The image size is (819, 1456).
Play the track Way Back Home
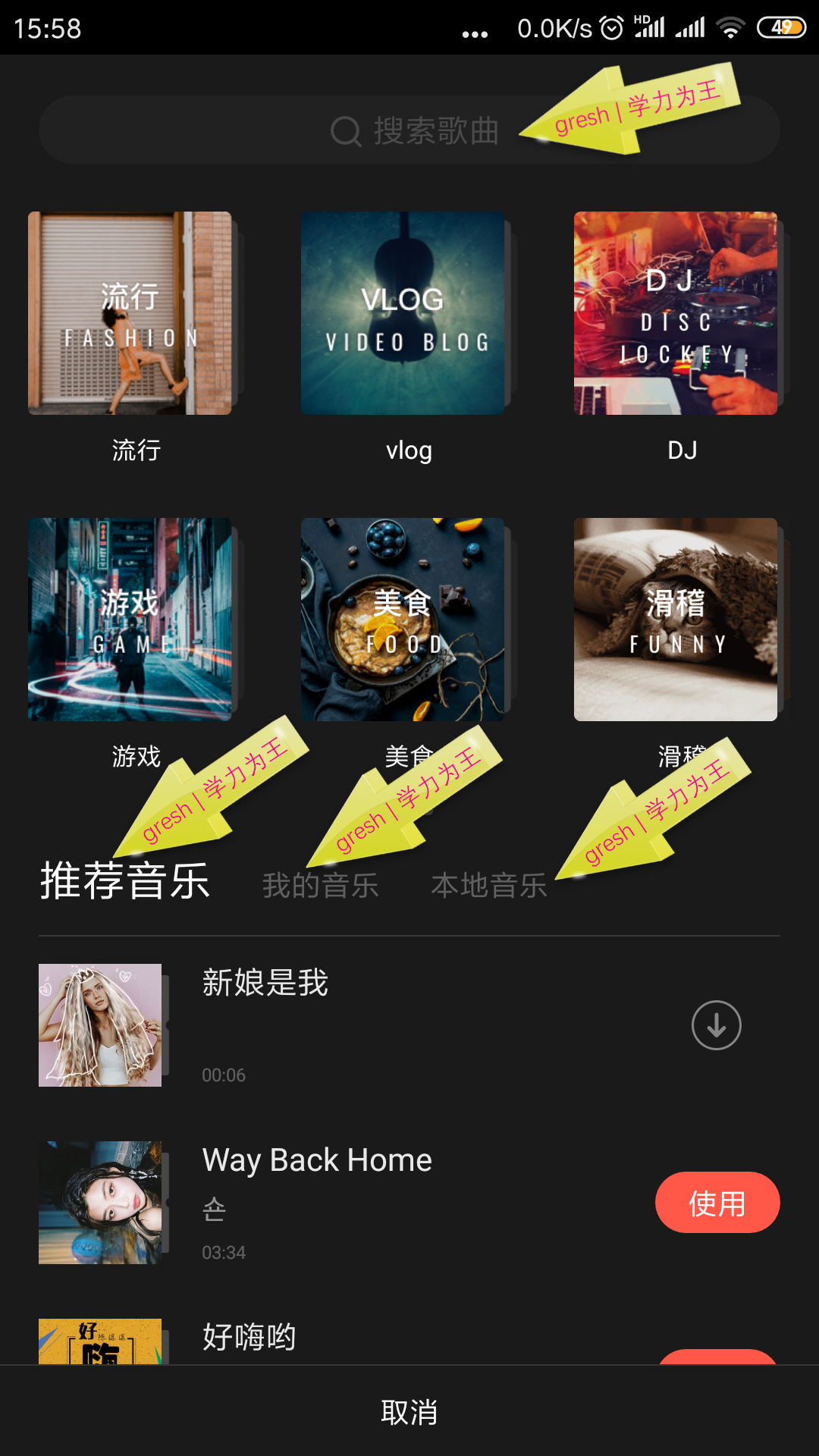point(316,1160)
